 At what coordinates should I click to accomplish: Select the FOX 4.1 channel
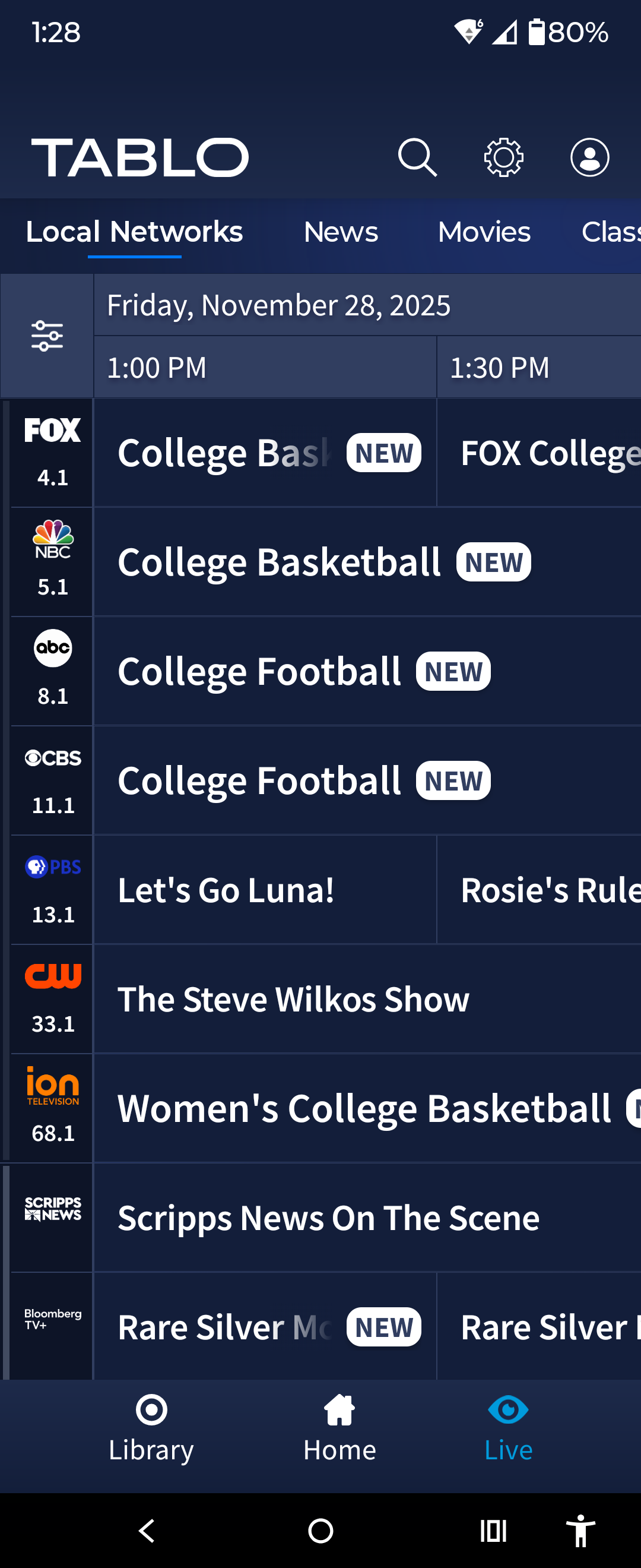(52, 453)
